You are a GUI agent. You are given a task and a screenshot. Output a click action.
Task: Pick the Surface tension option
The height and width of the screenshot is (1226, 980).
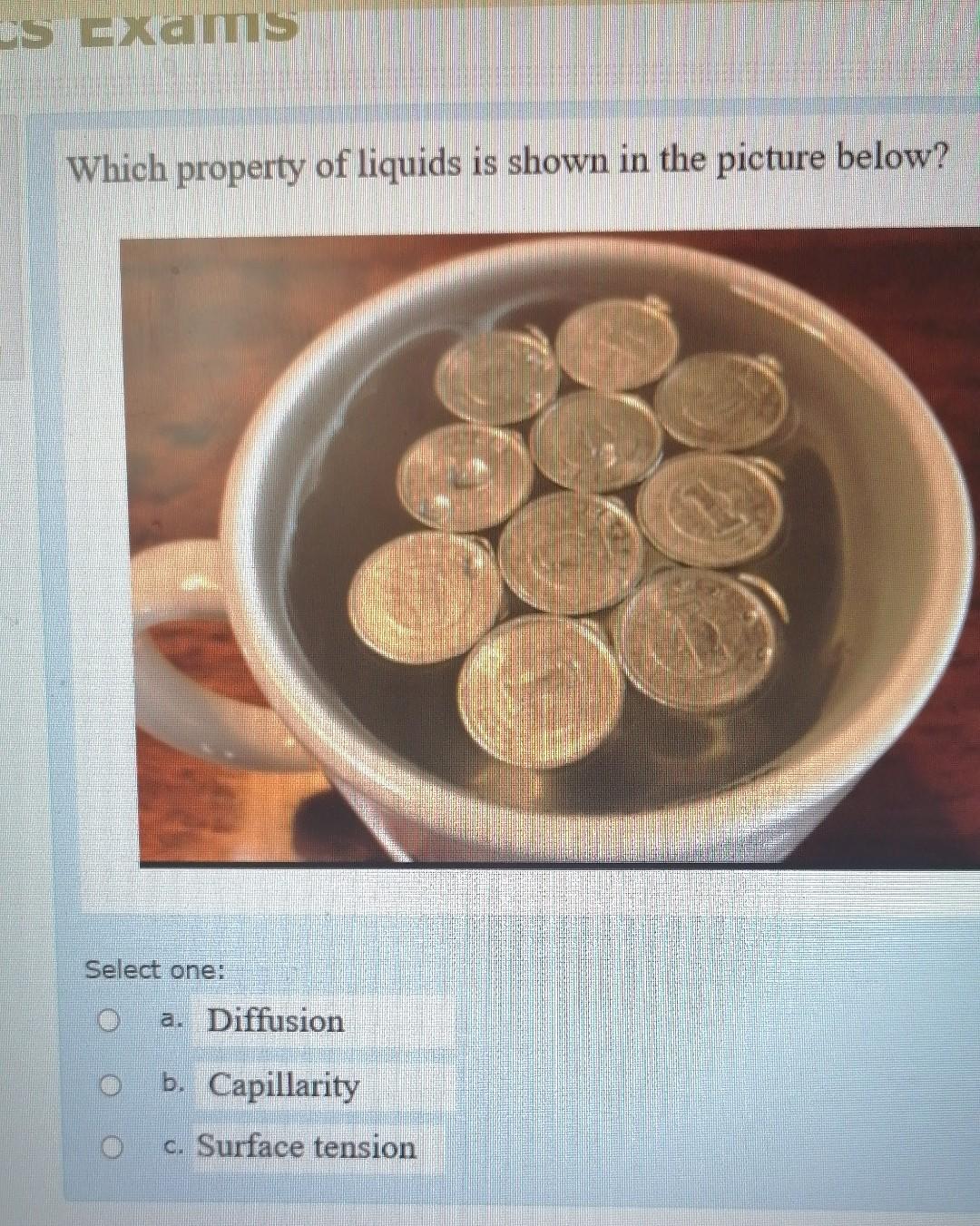pyautogui.click(x=111, y=1148)
